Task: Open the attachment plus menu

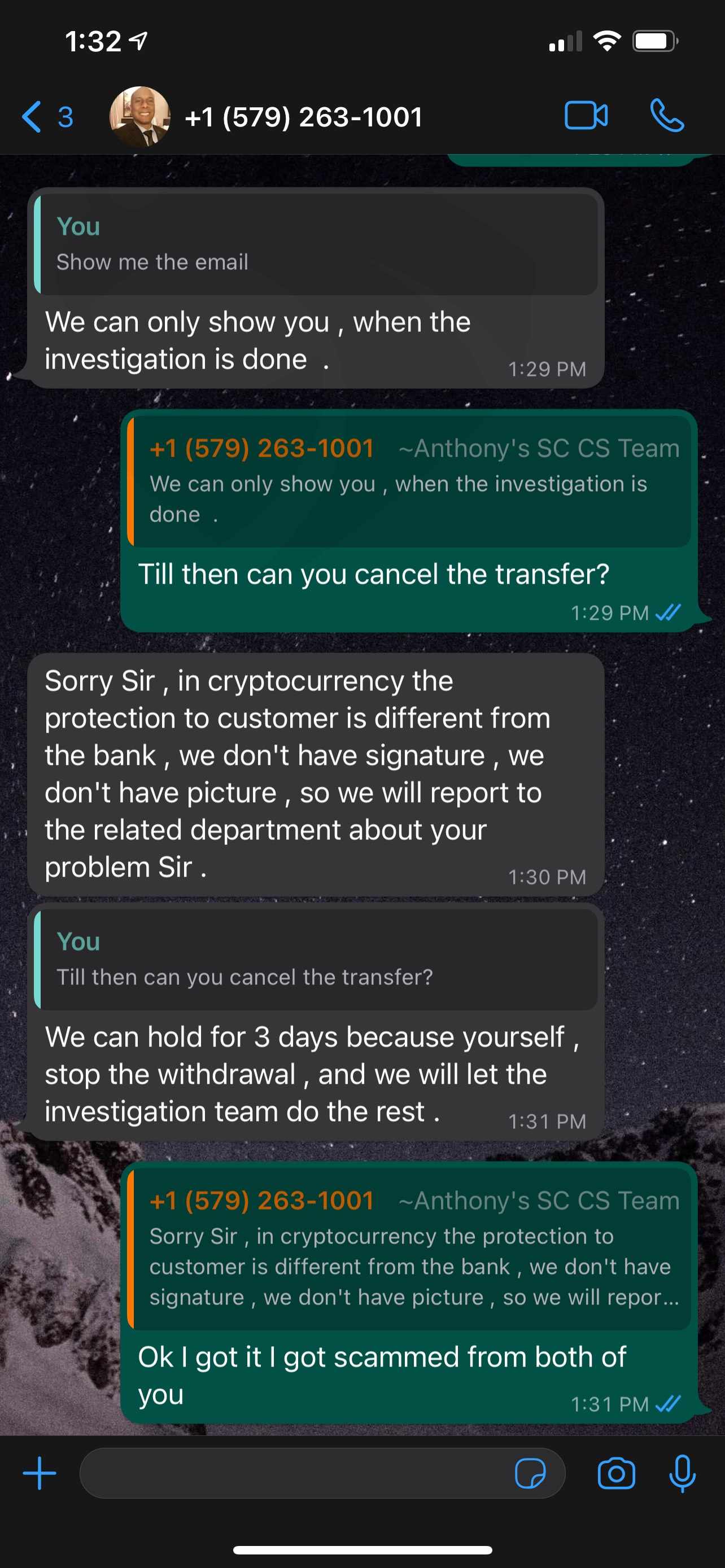Action: (40, 1473)
